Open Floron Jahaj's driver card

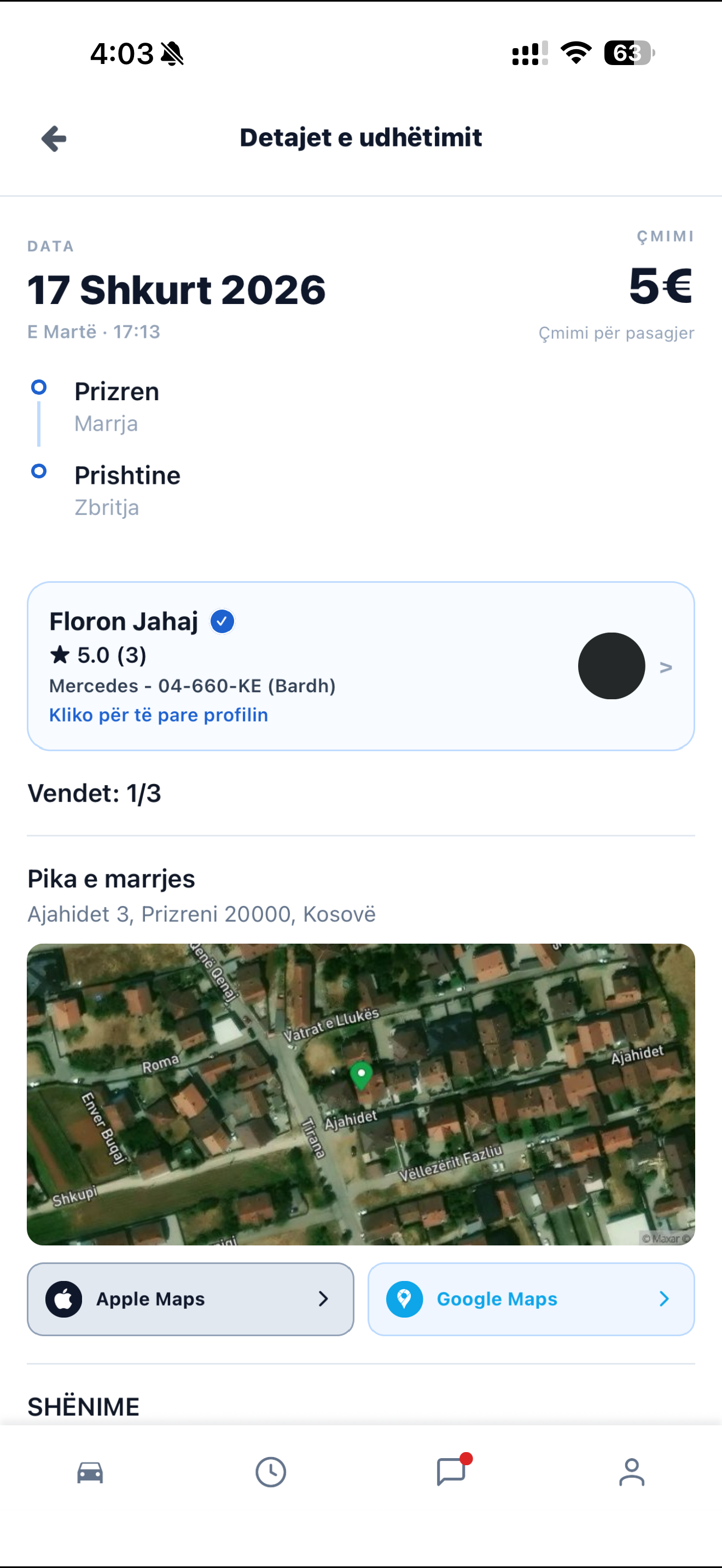coord(360,666)
